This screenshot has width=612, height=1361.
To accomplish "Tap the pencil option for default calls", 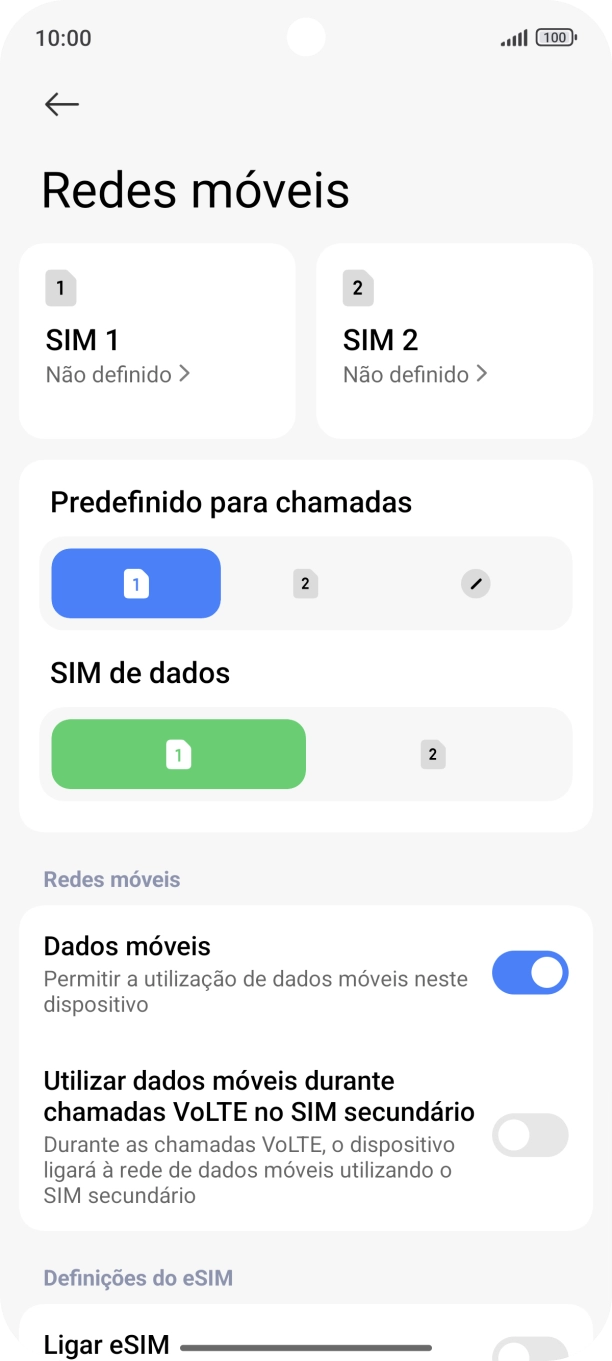I will (476, 584).
